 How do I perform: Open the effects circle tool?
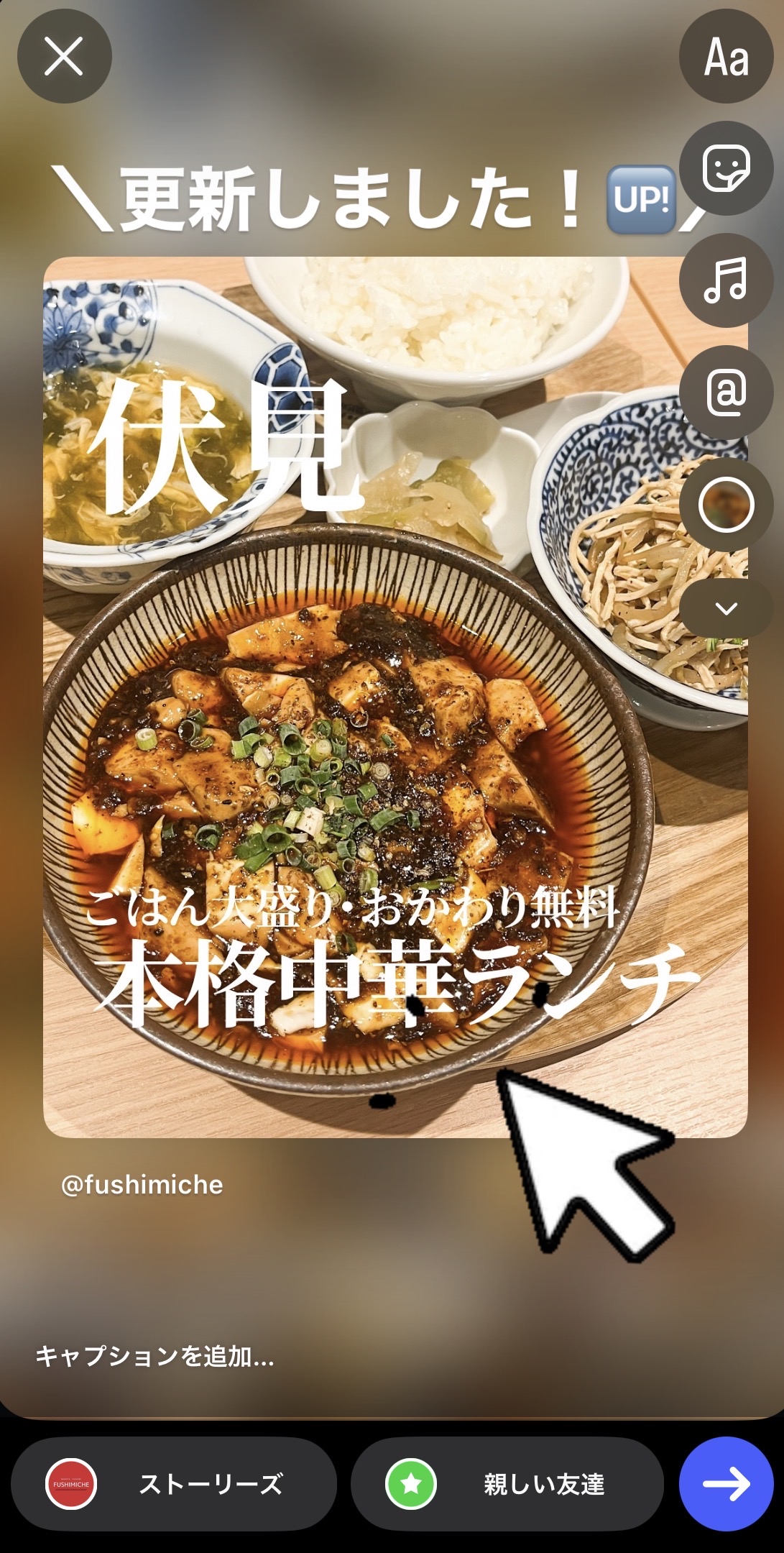(726, 504)
